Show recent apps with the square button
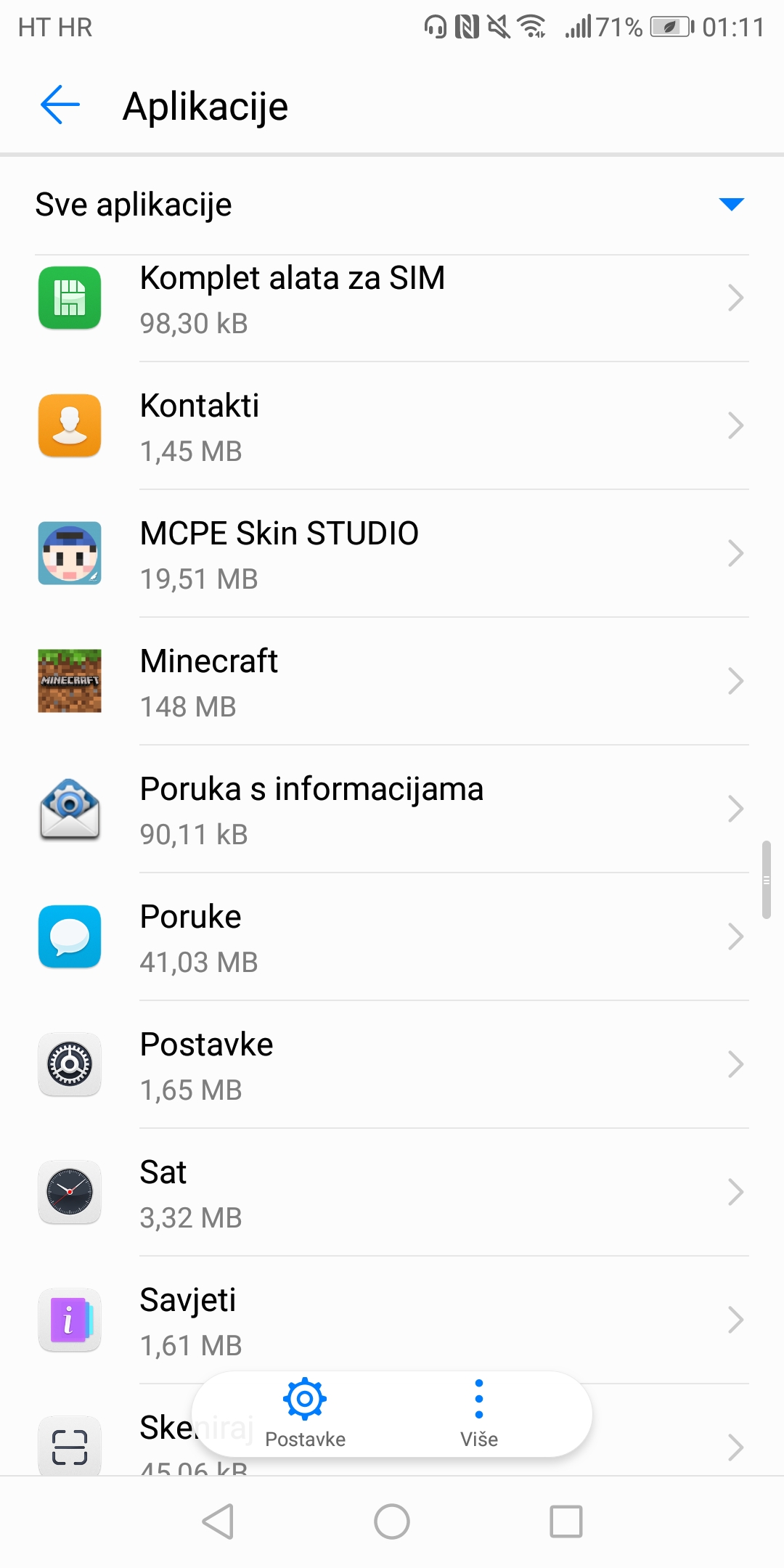The width and height of the screenshot is (784, 1568). coord(566,1522)
